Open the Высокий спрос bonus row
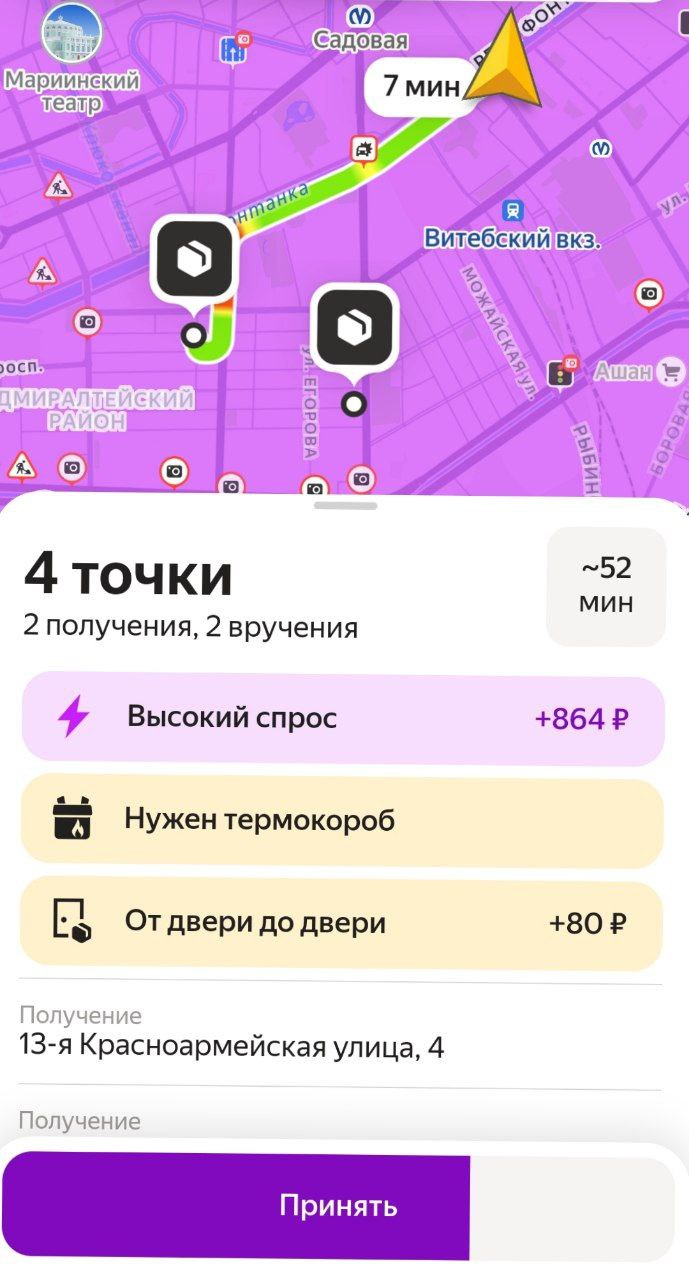The image size is (689, 1280). coord(343,719)
